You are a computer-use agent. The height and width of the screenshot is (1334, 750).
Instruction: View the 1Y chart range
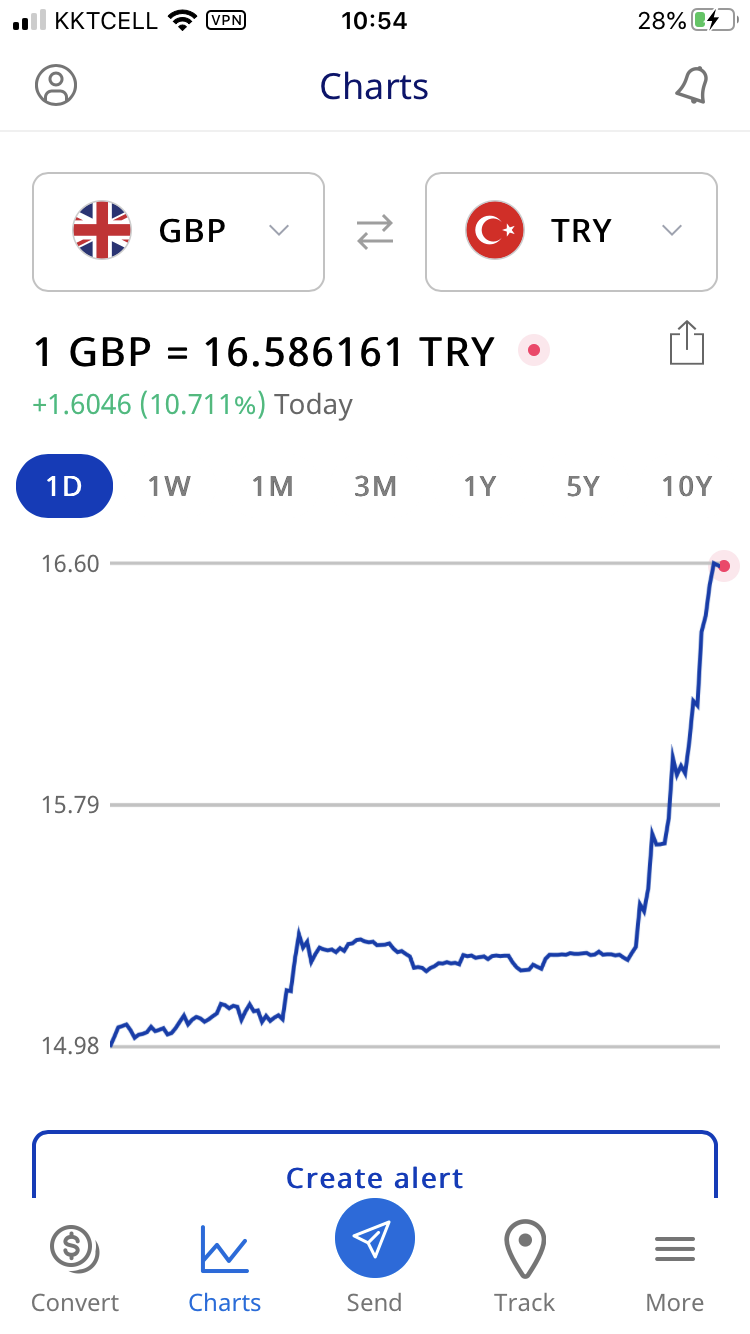click(480, 486)
